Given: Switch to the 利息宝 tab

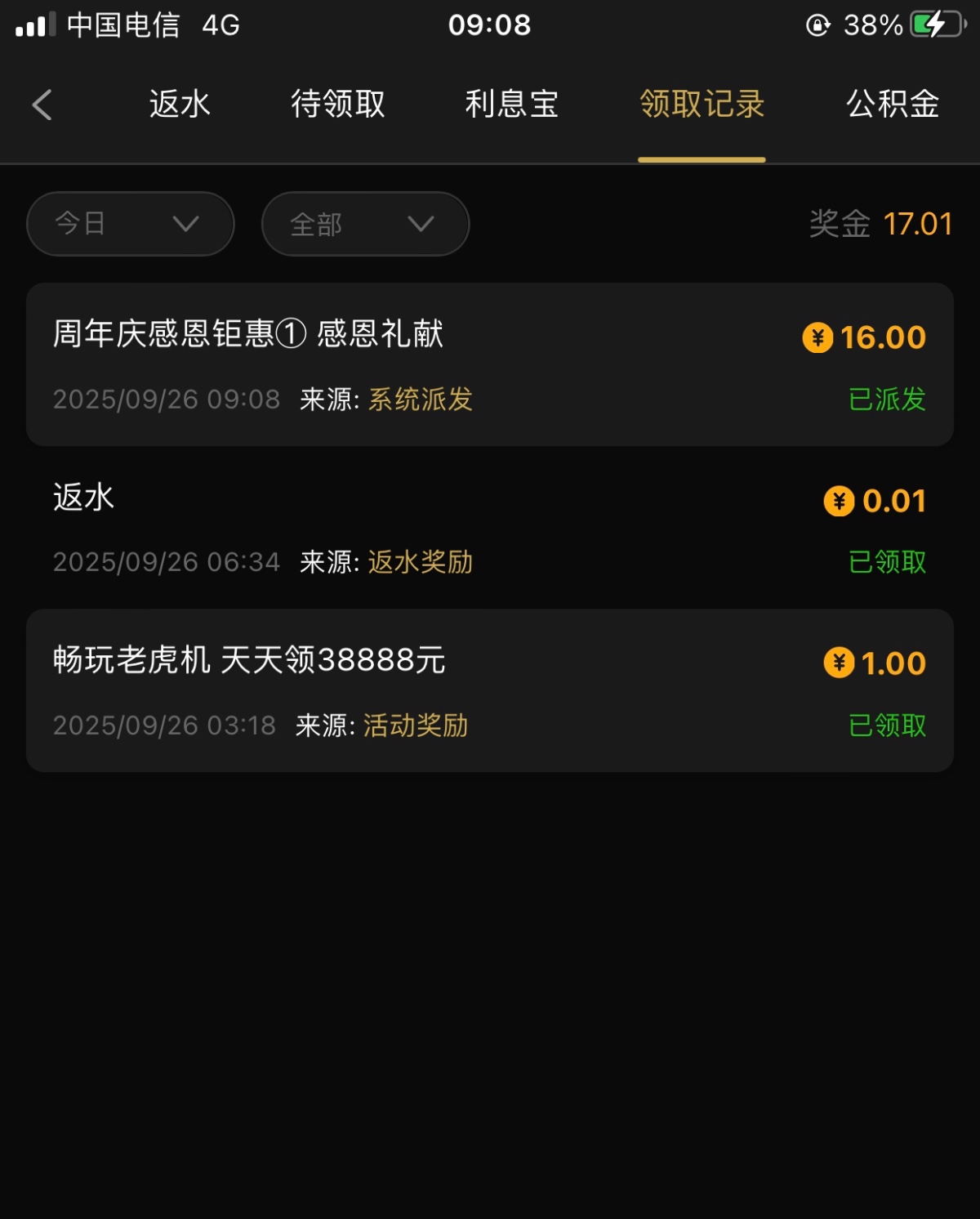Looking at the screenshot, I should click(x=512, y=105).
